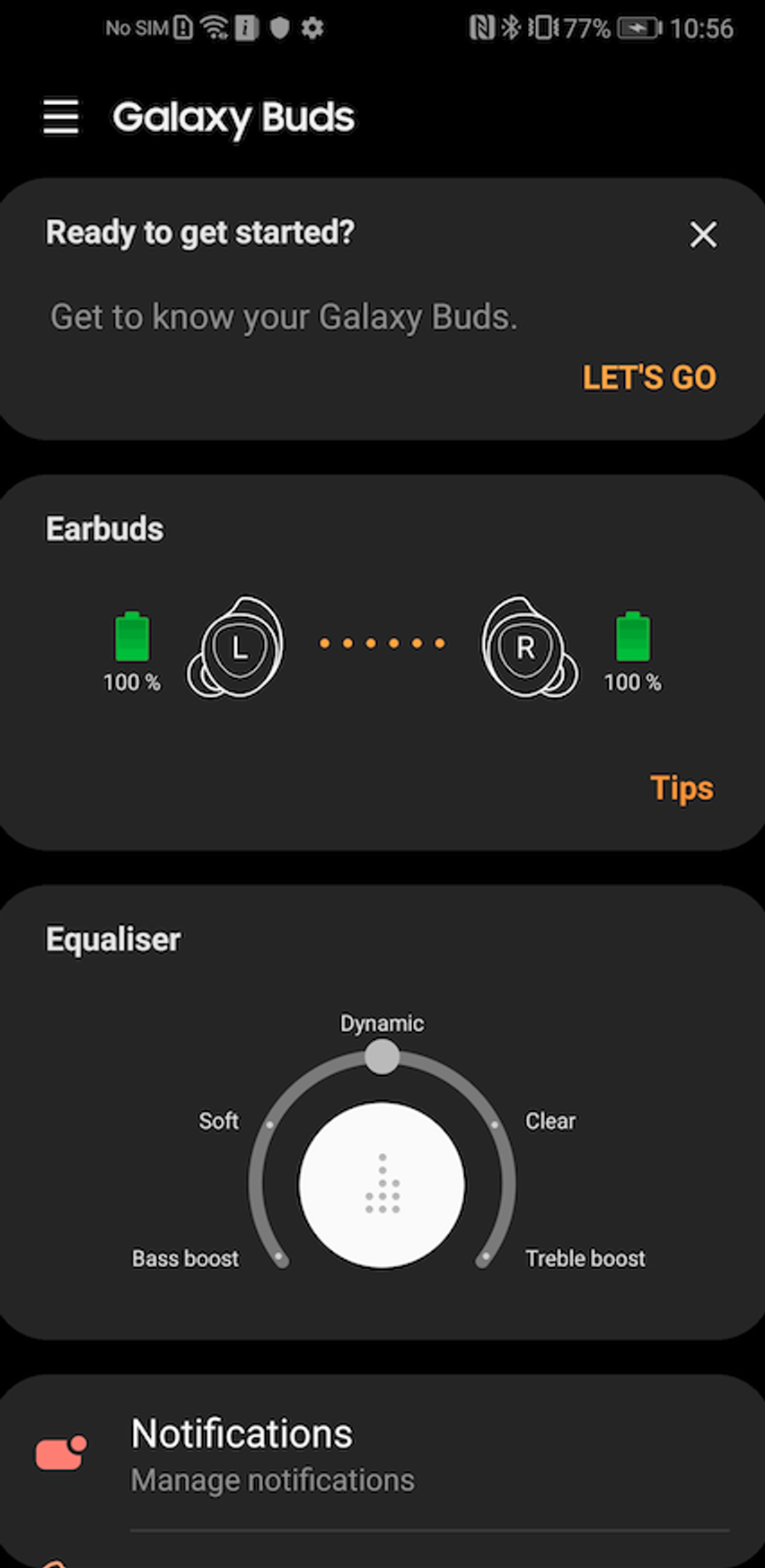Open Tips for the earbuds
Screen dimensions: 765x1568
click(x=681, y=788)
